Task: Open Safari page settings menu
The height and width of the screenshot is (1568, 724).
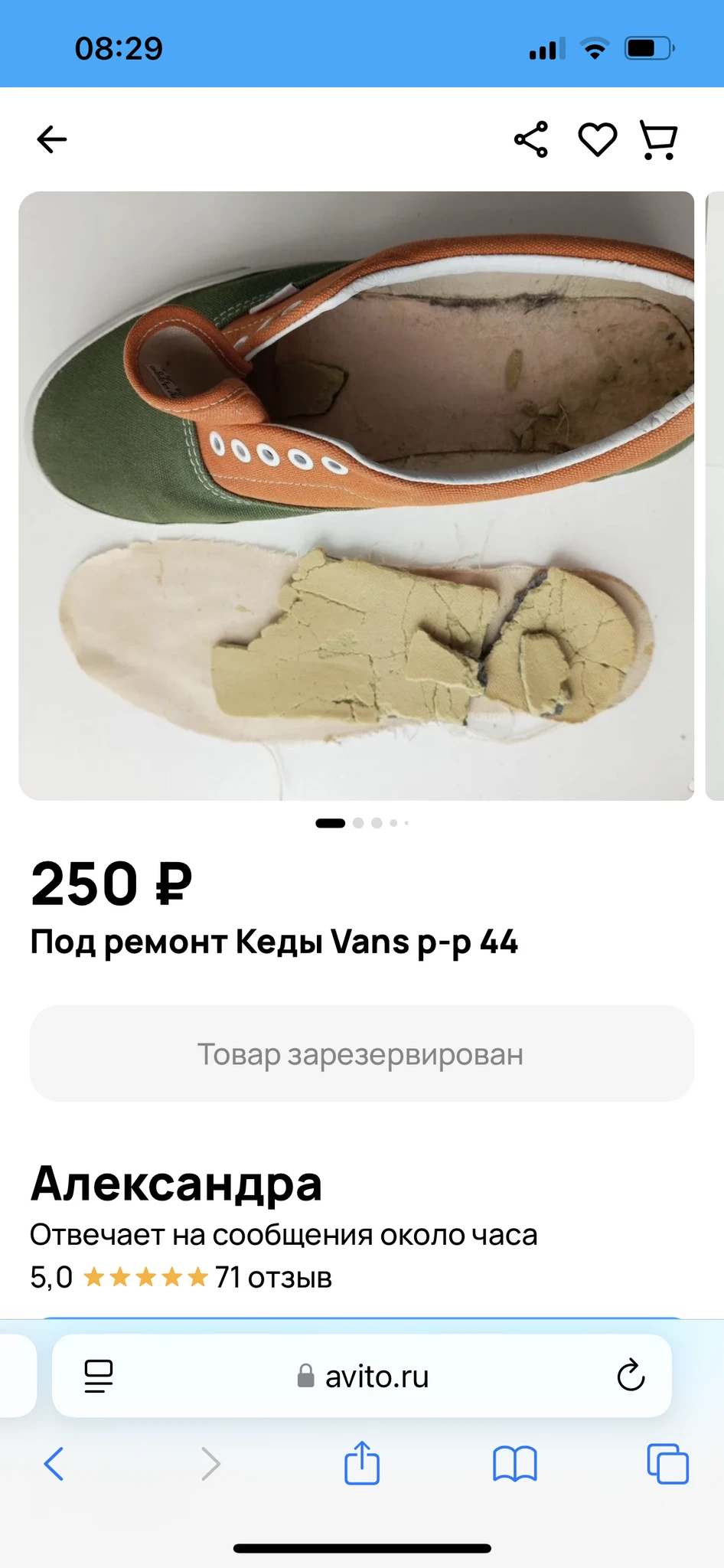Action: 99,1376
